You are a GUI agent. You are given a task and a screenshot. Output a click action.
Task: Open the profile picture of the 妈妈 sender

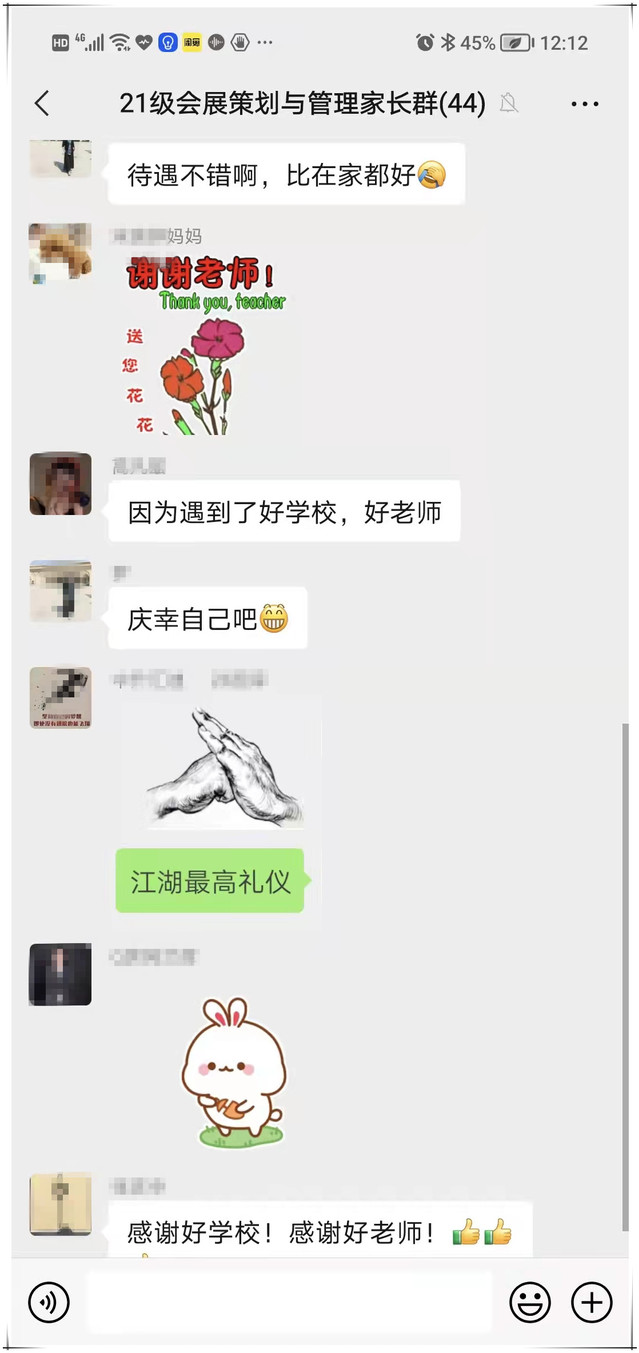60,254
